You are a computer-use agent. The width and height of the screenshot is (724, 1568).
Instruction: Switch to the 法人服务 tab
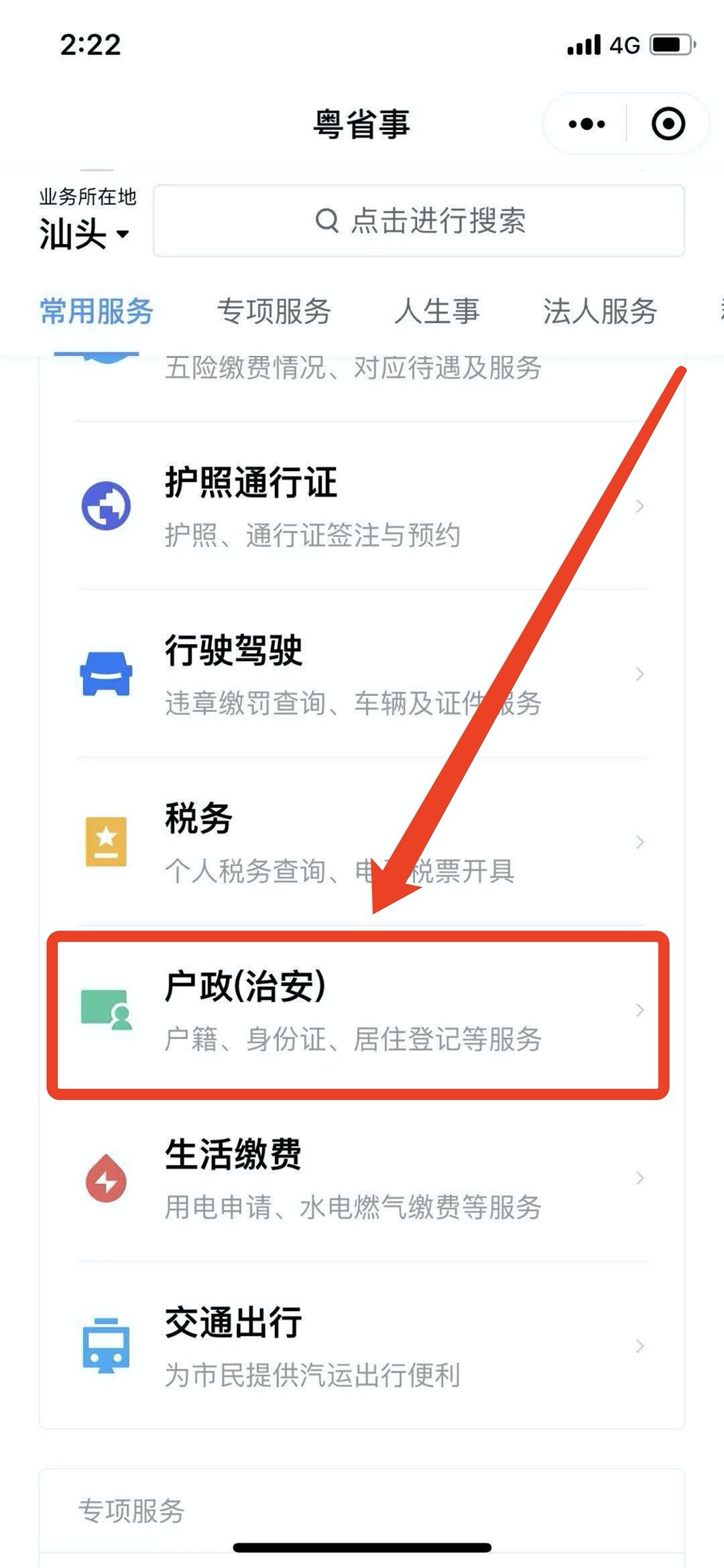click(599, 312)
